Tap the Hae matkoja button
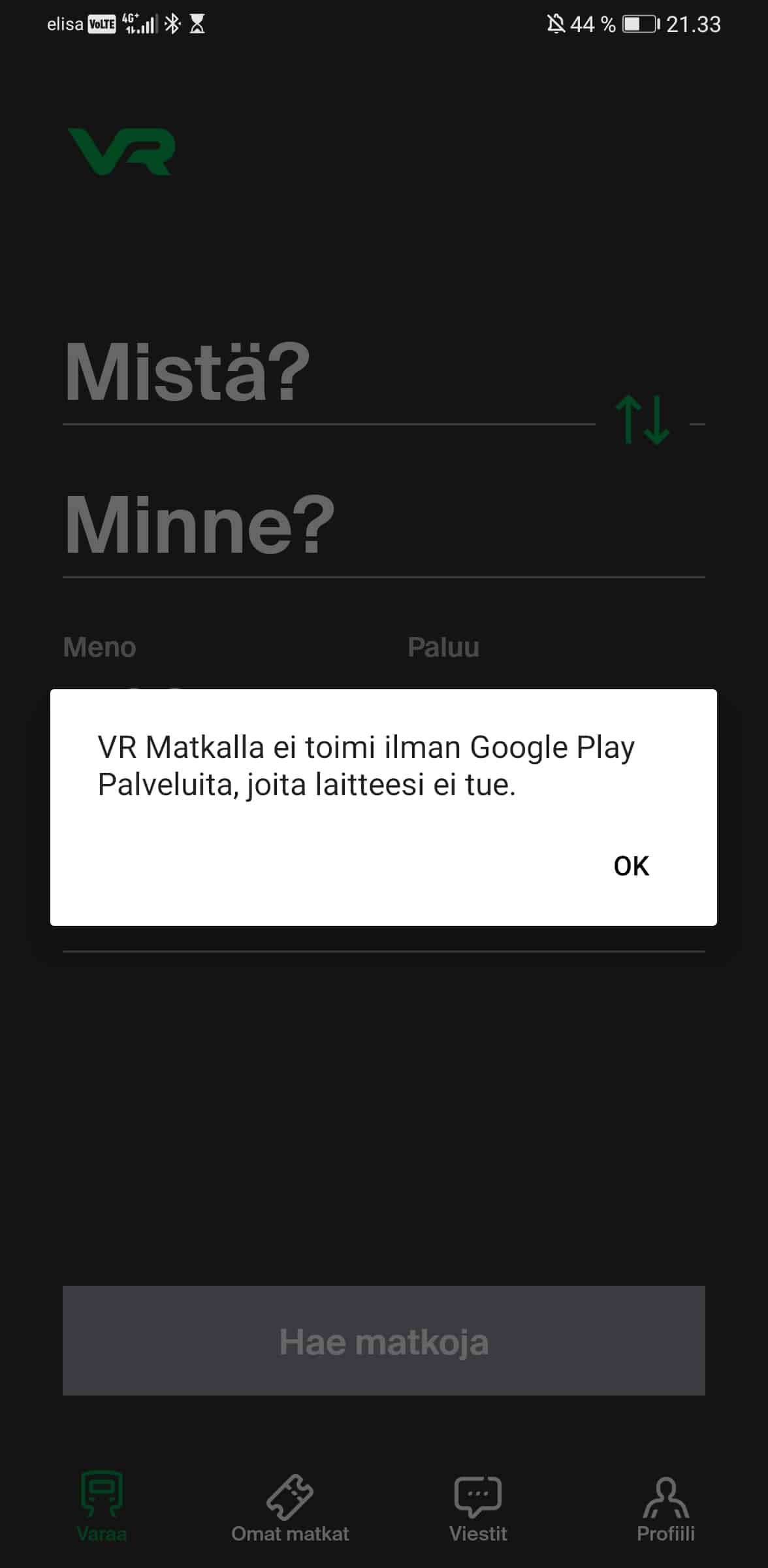768x1568 pixels. 383,1342
